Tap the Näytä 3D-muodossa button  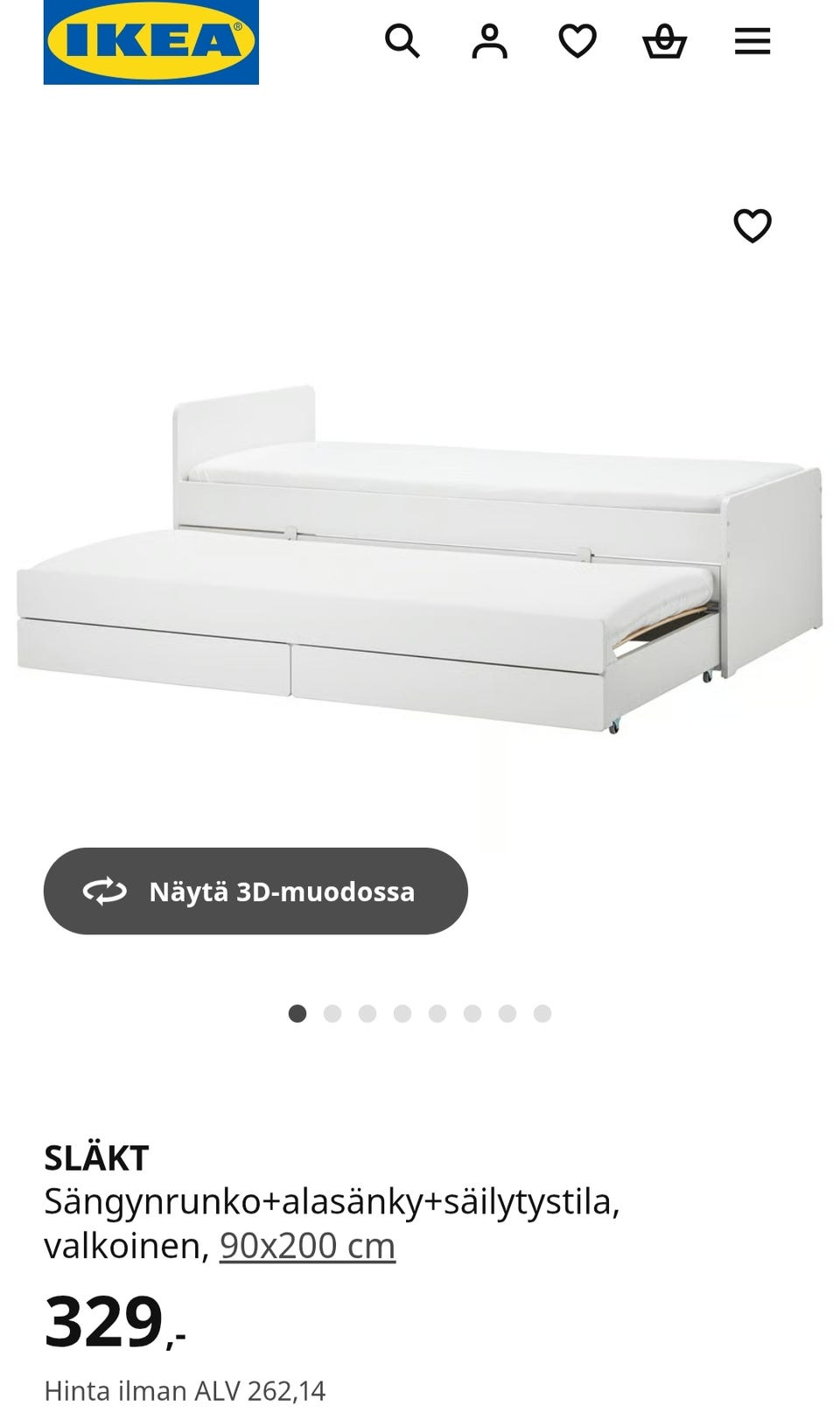255,891
